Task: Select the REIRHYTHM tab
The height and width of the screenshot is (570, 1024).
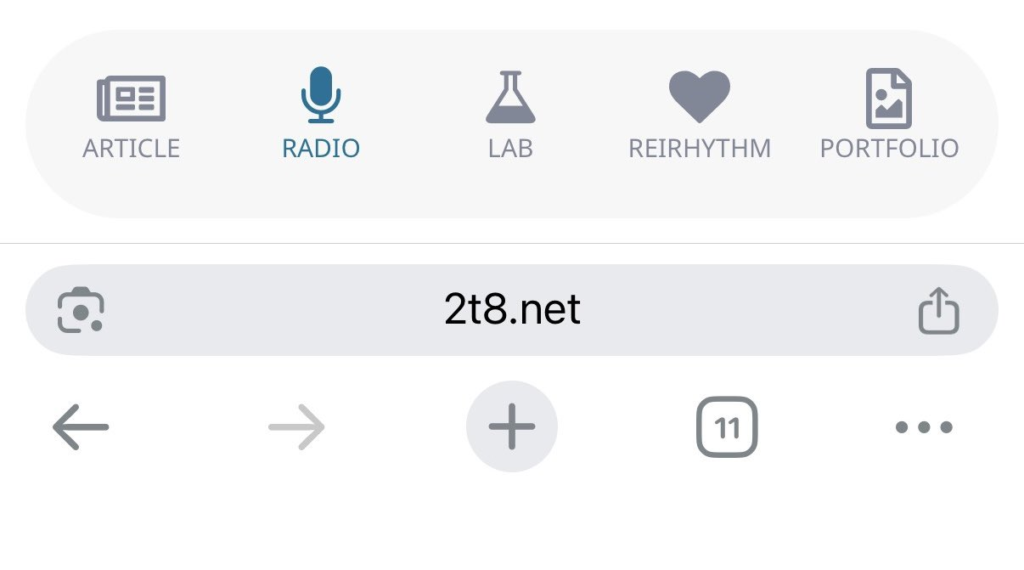Action: tap(699, 116)
